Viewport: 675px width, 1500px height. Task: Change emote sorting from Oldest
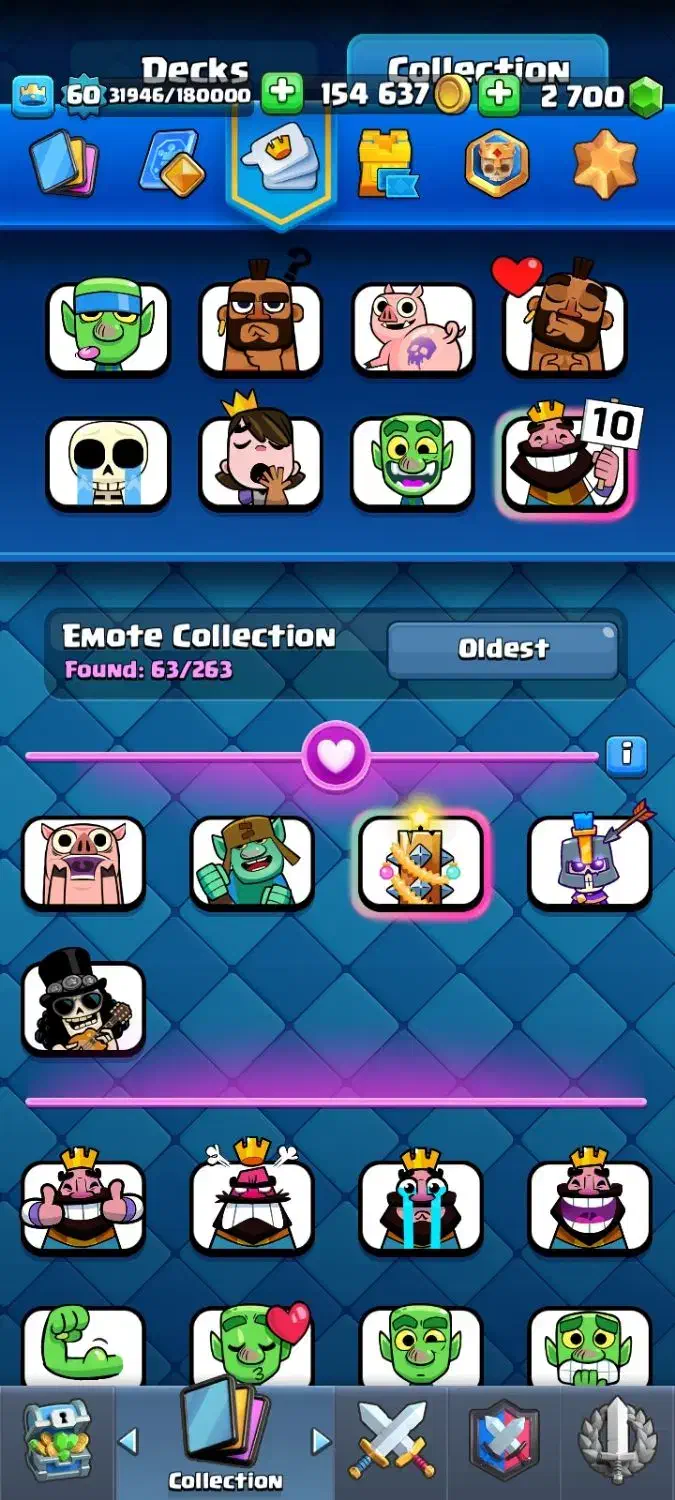(503, 649)
